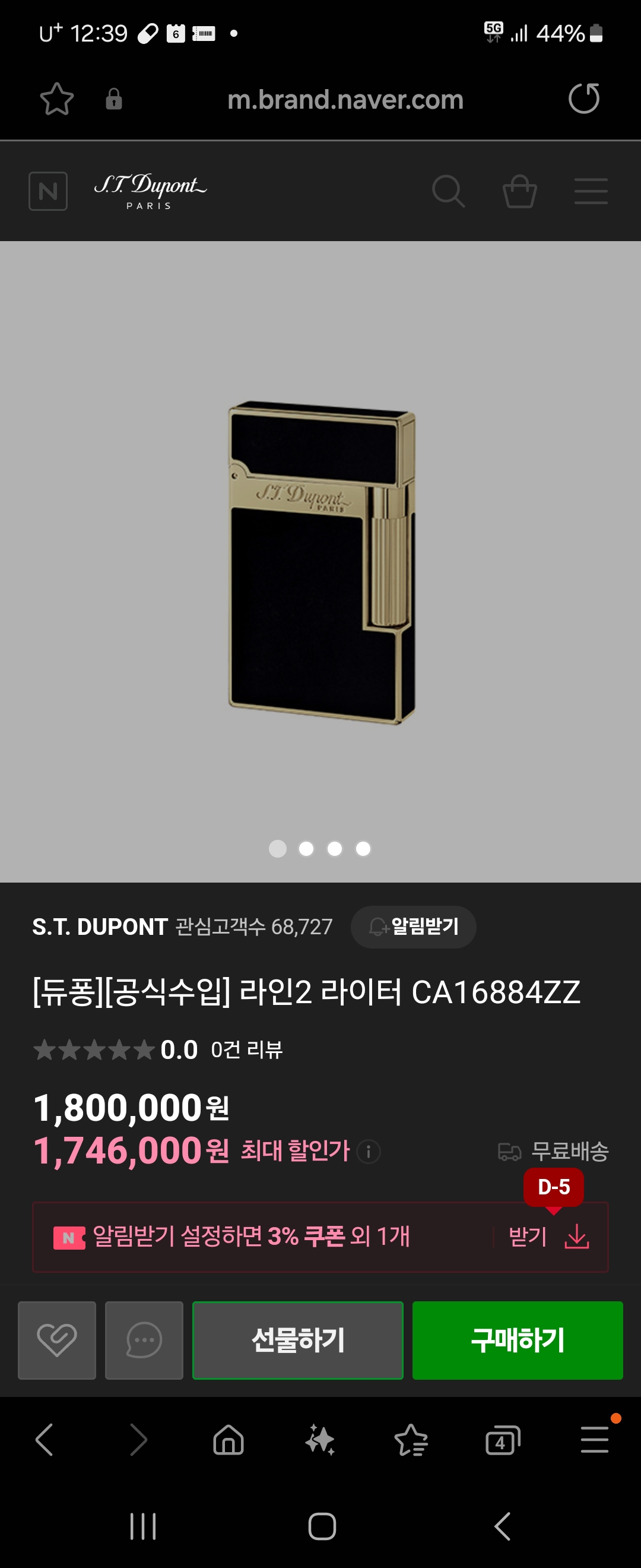Go back with the system back button
The height and width of the screenshot is (1568, 641).
502,1526
